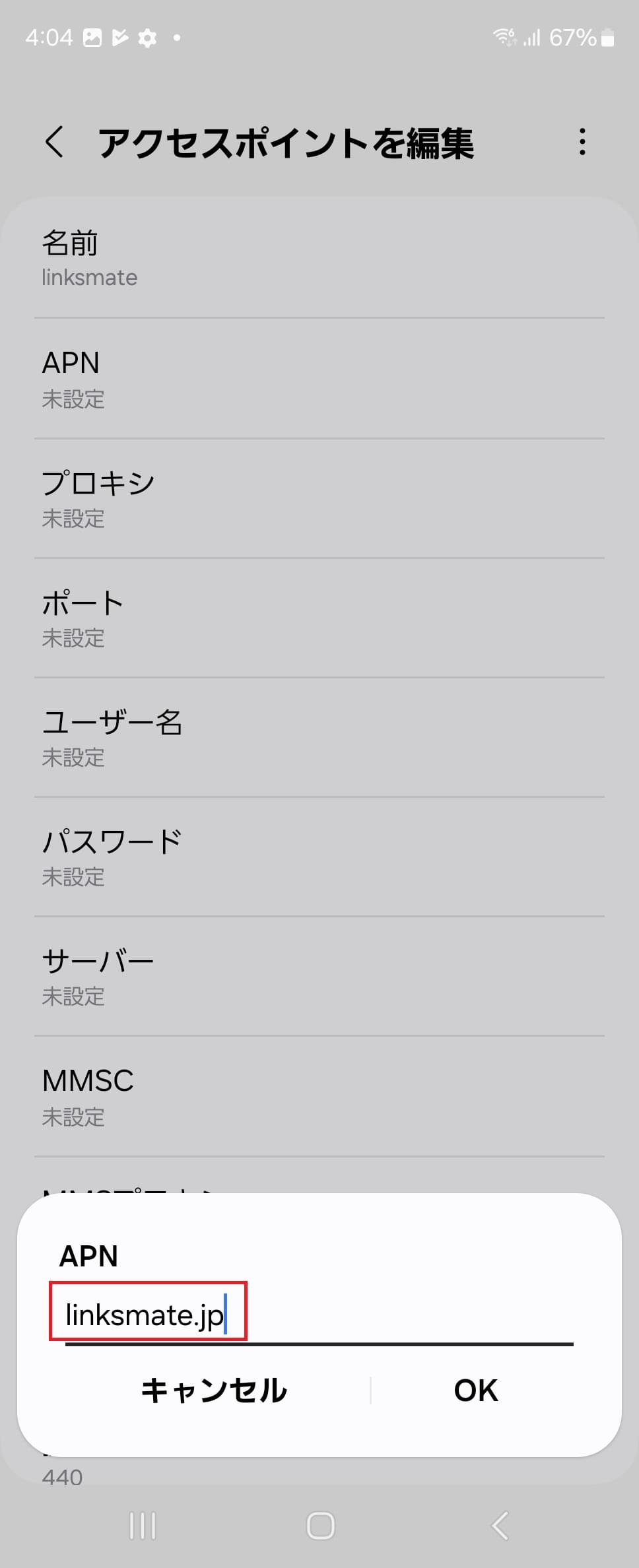Tap the settings gear notification icon
639x1568 pixels.
[146, 38]
